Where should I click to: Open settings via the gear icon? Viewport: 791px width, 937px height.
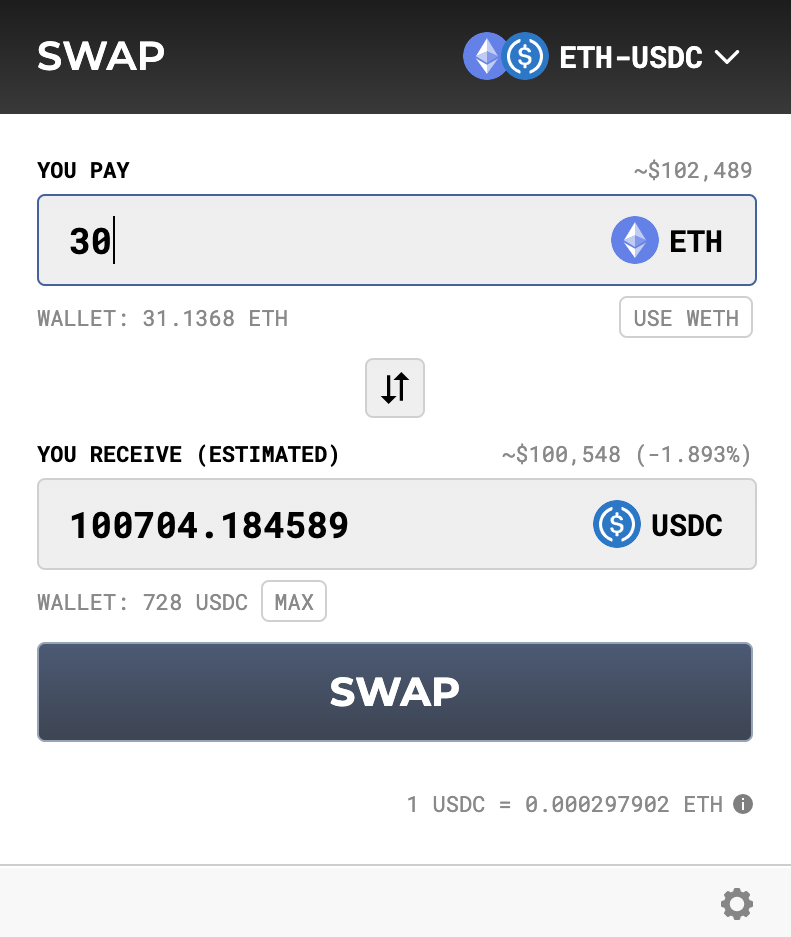point(737,904)
